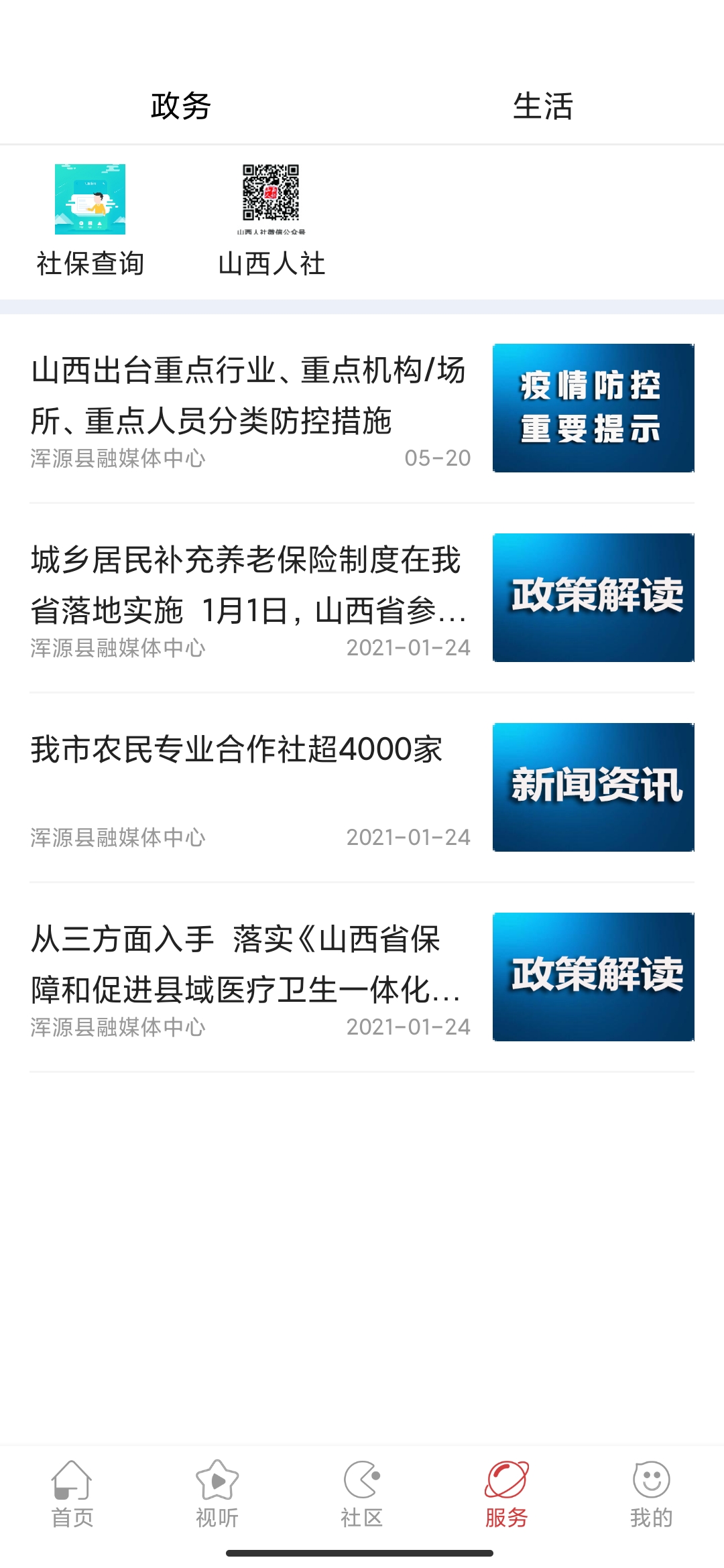Viewport: 724px width, 1568px height.
Task: Open 社保查询 service
Action: click(90, 221)
